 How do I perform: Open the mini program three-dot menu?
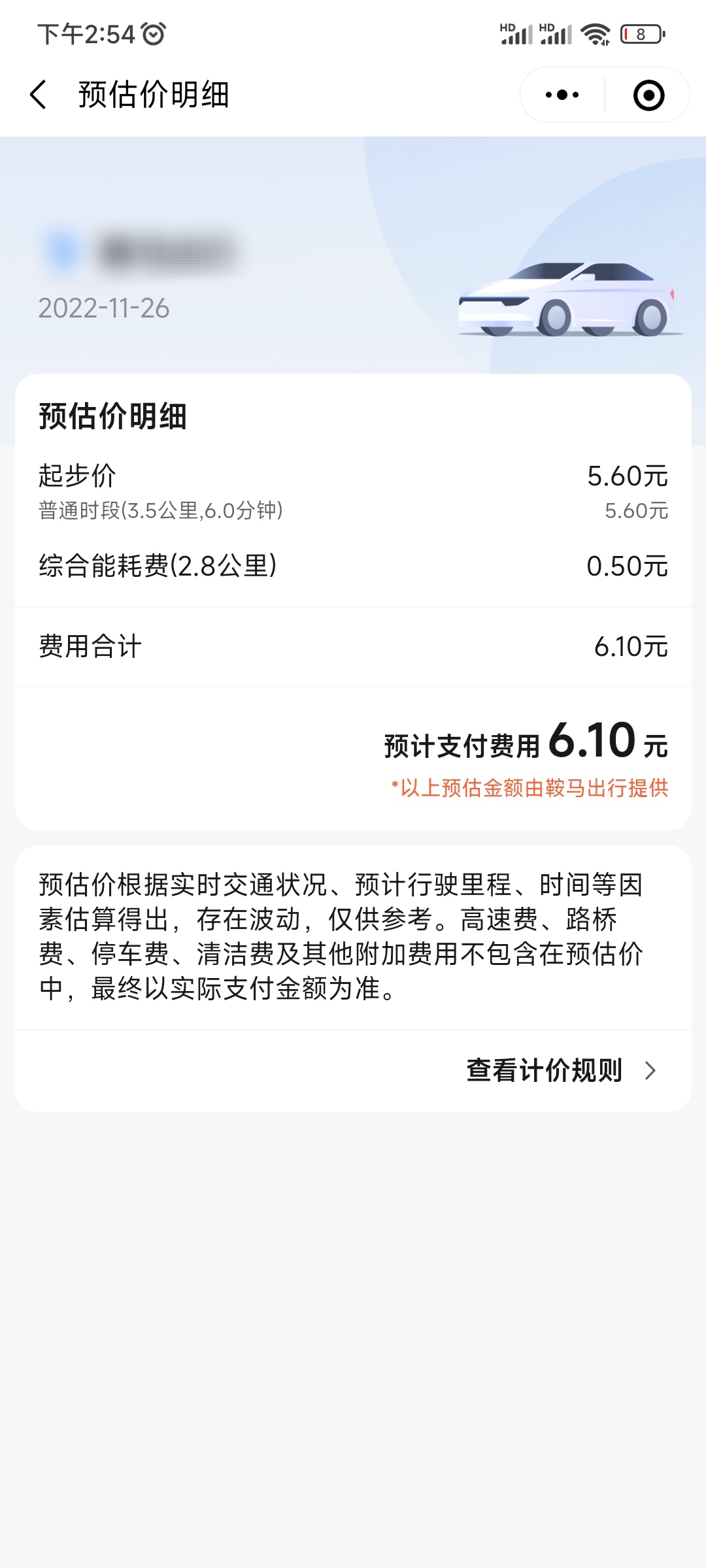562,95
